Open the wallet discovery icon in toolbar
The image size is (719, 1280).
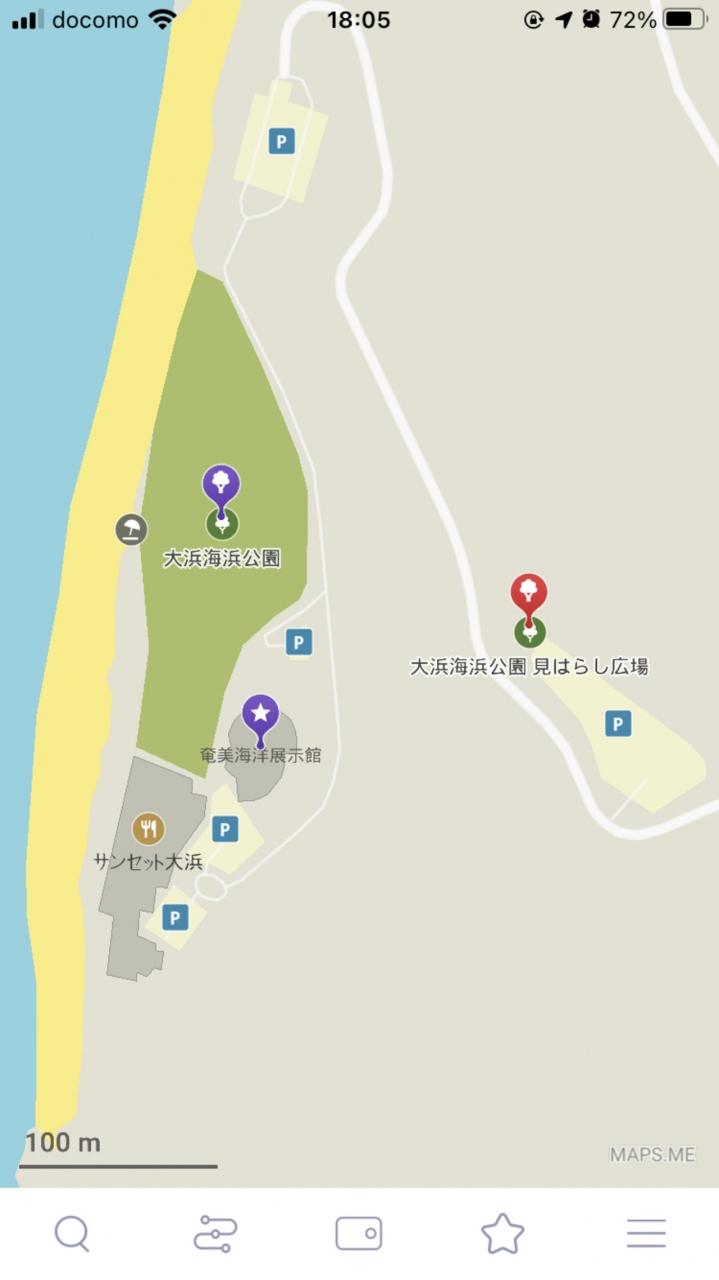click(359, 1233)
